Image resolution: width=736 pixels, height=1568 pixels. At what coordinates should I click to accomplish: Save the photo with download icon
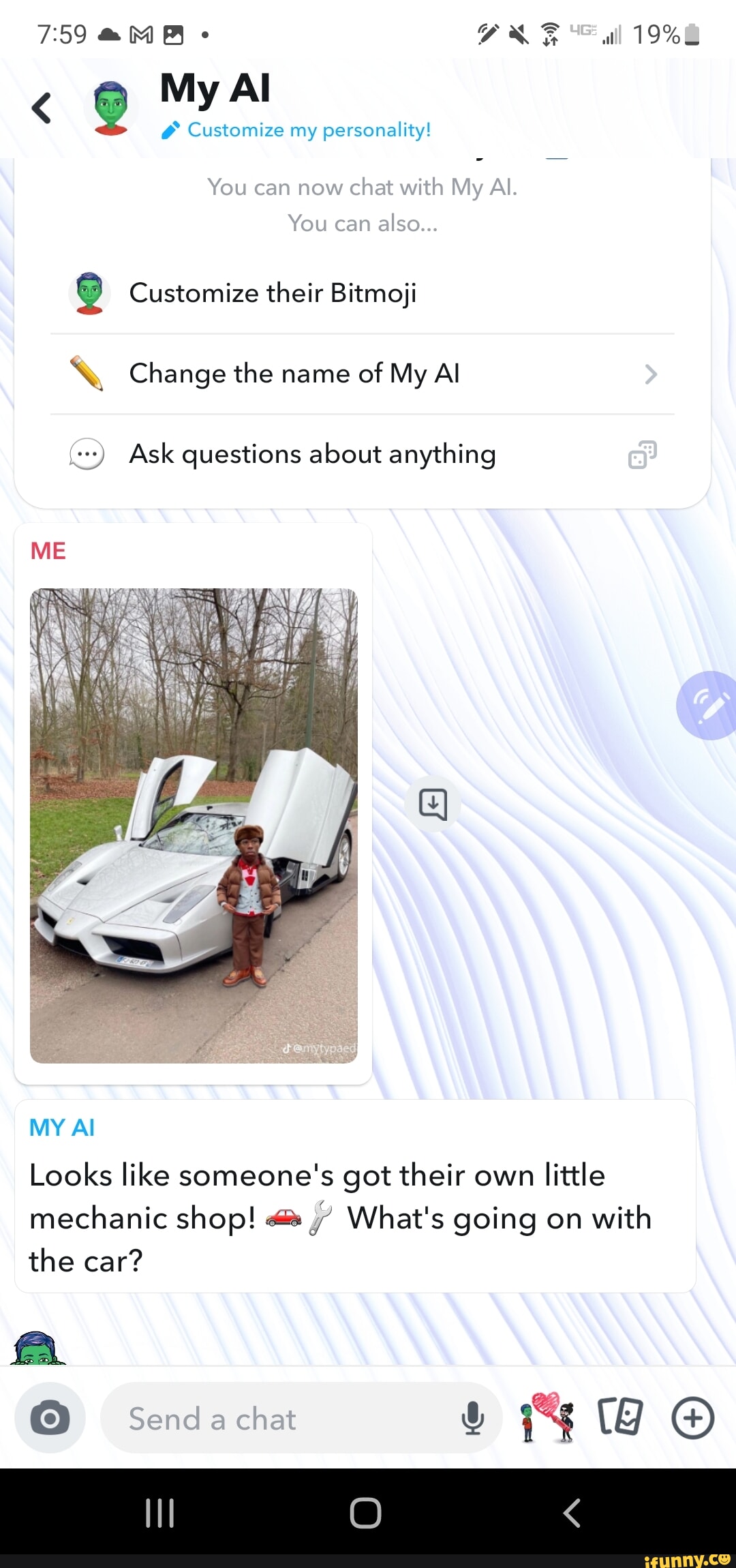(x=433, y=804)
